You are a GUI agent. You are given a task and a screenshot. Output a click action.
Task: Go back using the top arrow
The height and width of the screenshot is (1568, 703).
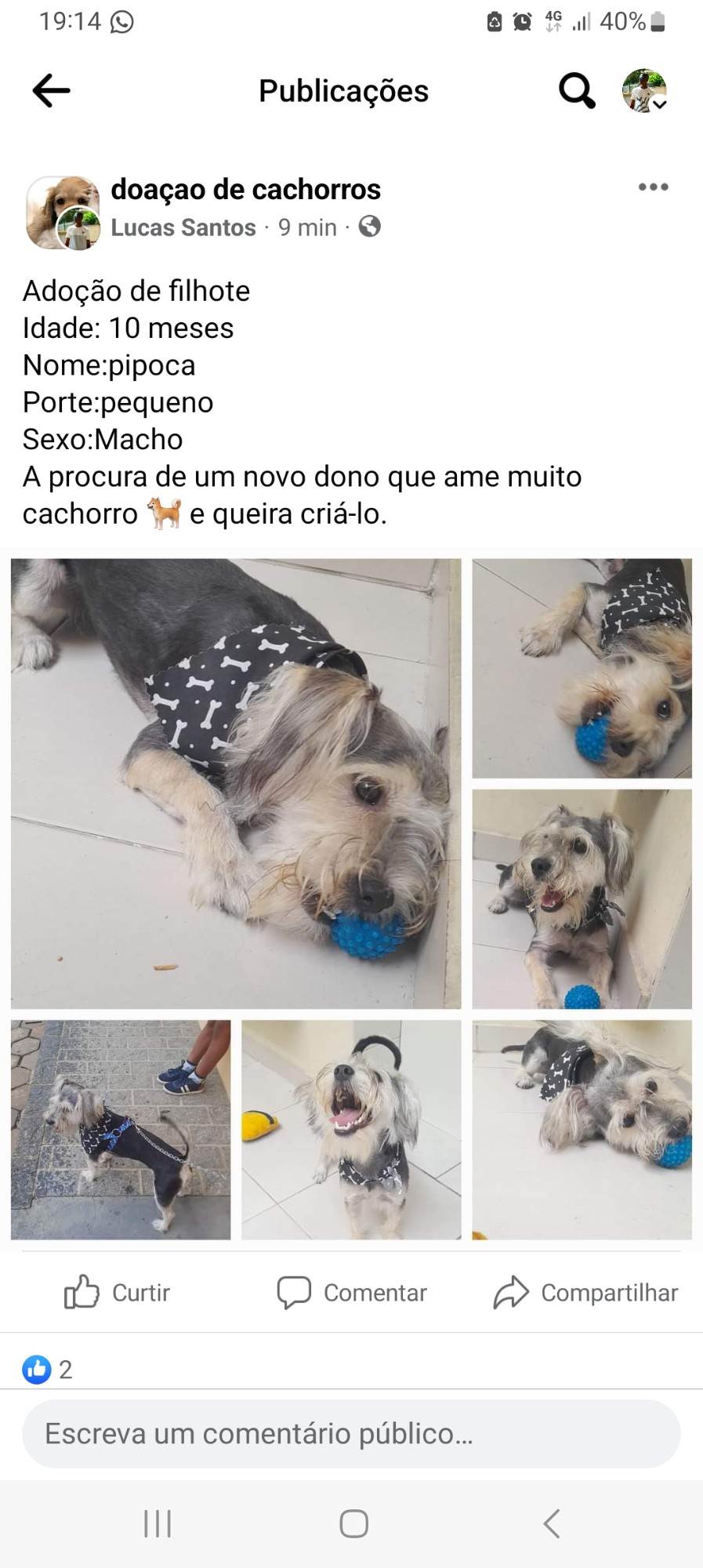pyautogui.click(x=52, y=91)
